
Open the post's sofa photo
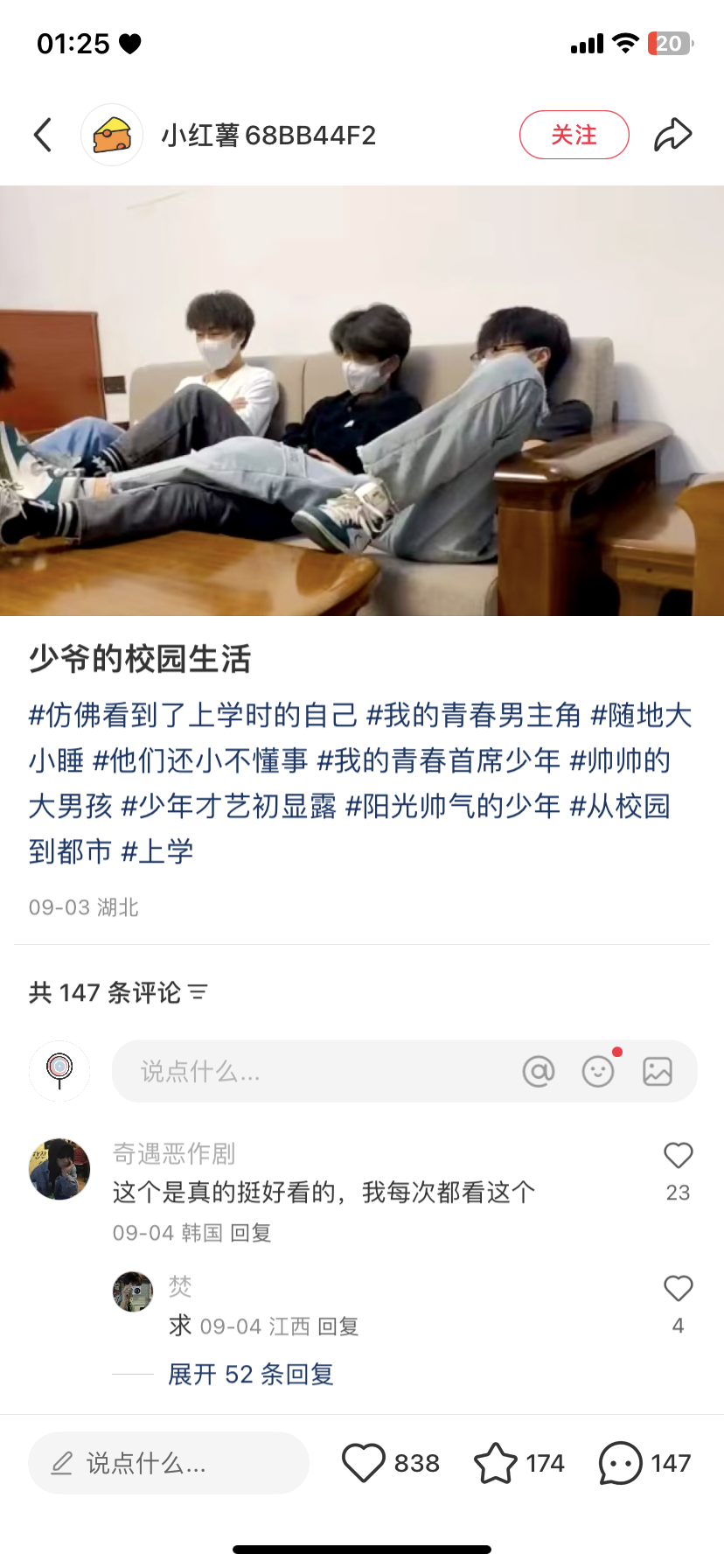pos(362,401)
